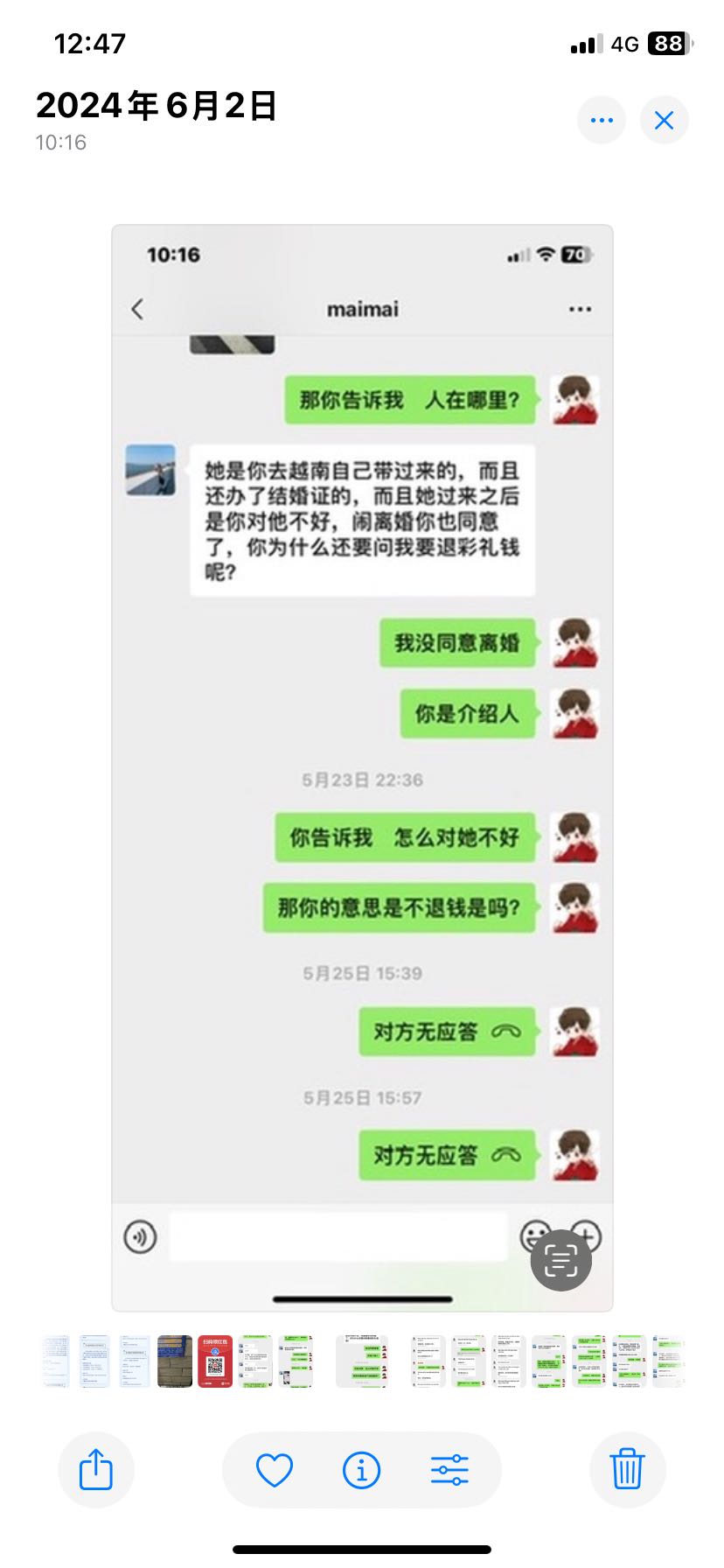Open the more options menu
724x1568 pixels.
point(602,120)
